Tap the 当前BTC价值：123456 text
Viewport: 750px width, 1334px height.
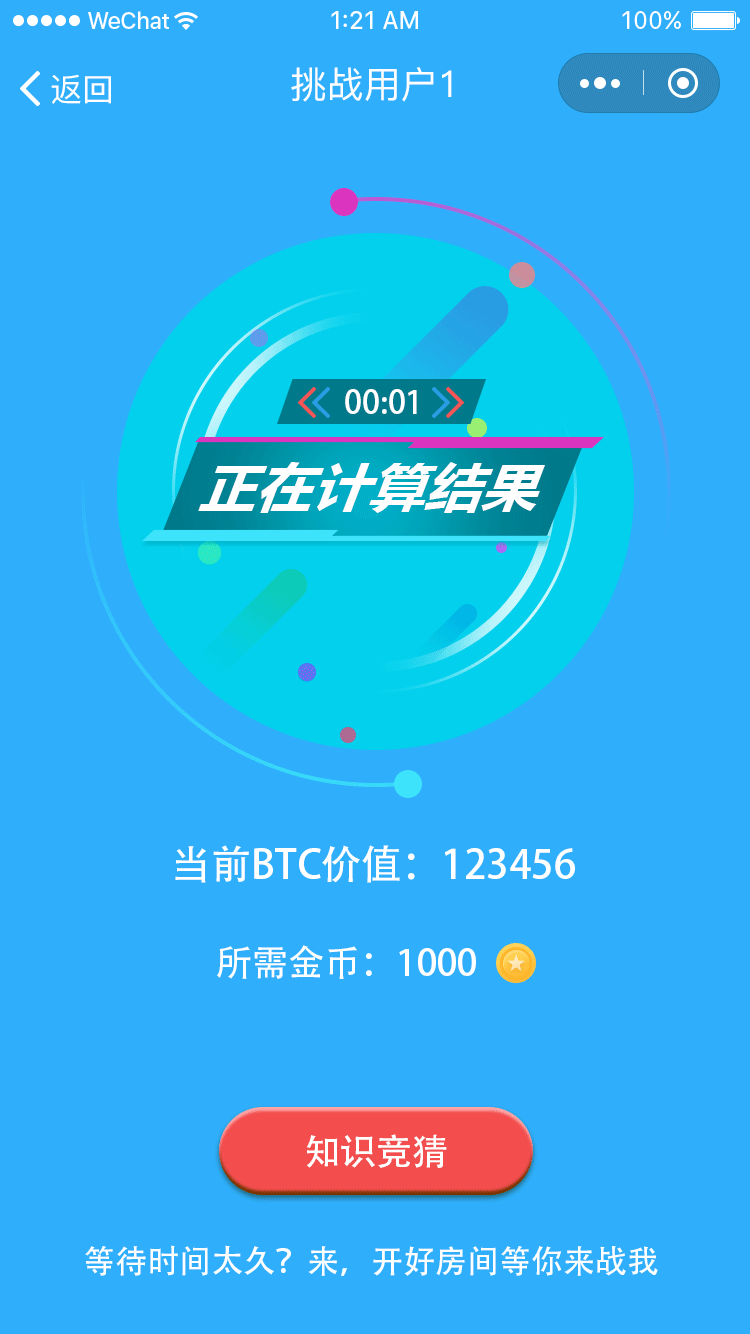pyautogui.click(x=375, y=863)
